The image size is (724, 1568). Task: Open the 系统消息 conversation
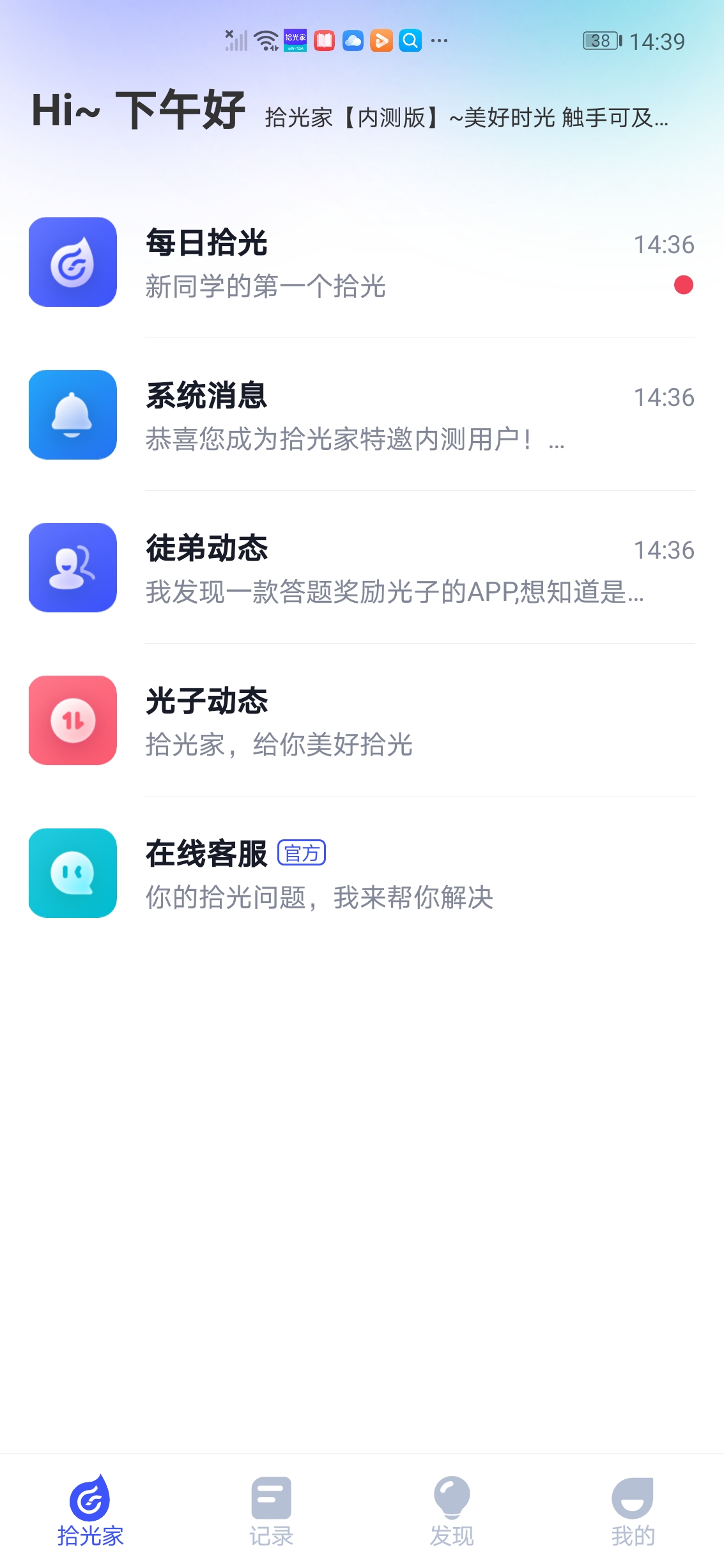pos(362,414)
